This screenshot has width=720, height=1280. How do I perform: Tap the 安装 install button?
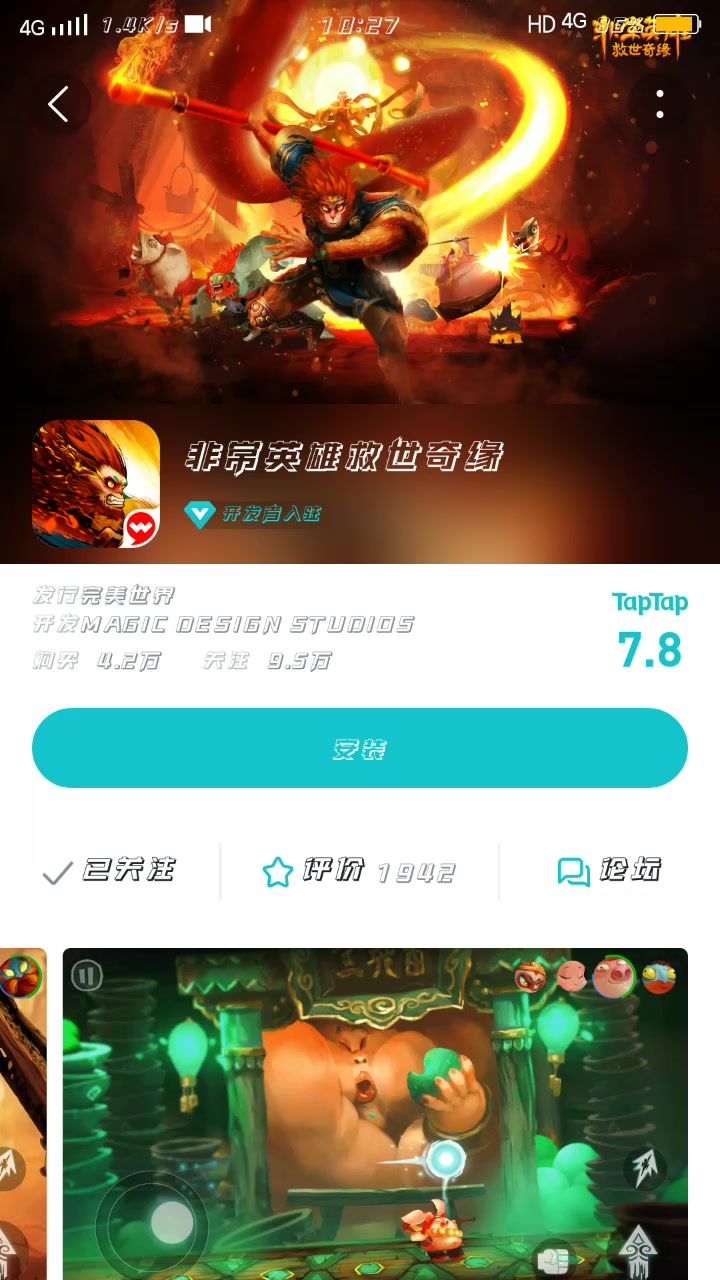click(x=360, y=748)
